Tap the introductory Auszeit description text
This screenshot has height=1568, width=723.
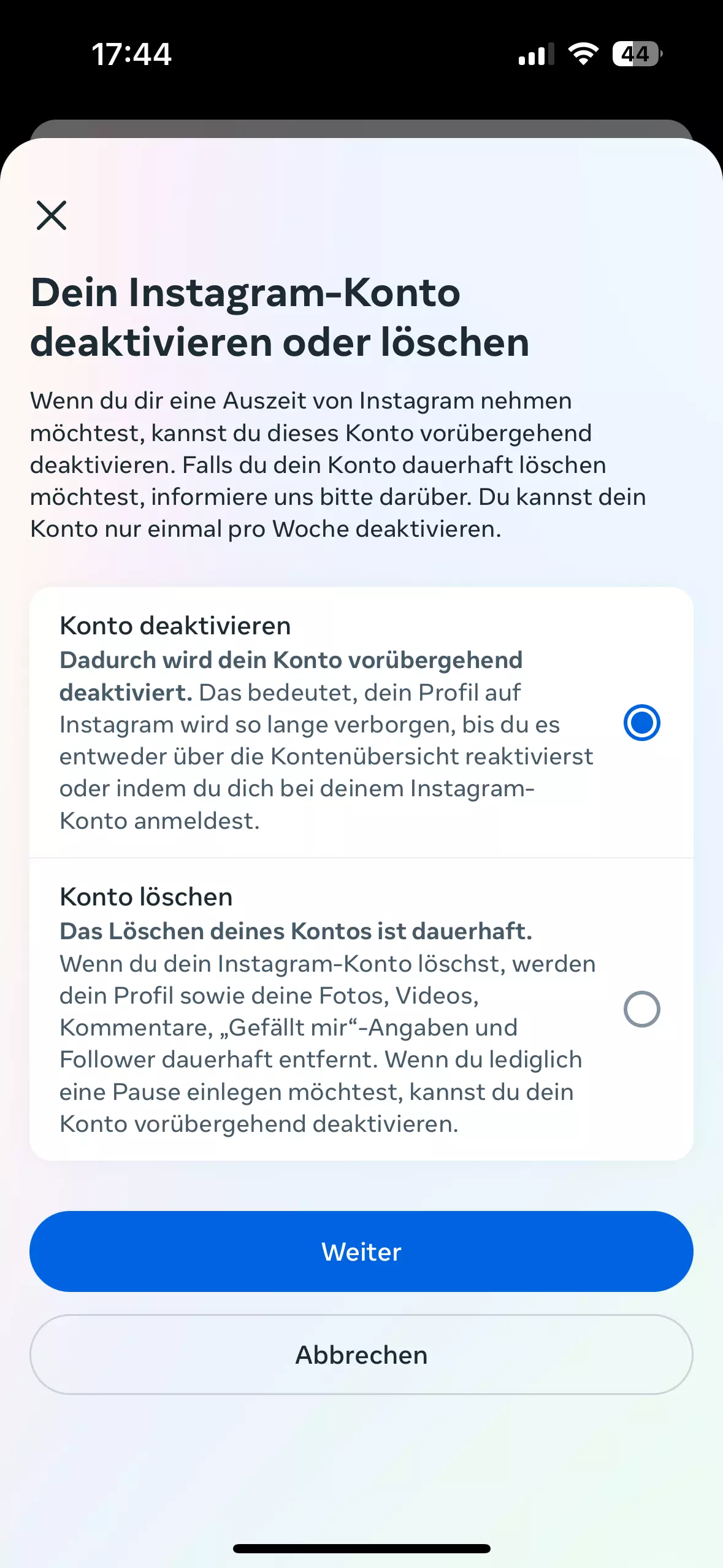pyautogui.click(x=337, y=463)
